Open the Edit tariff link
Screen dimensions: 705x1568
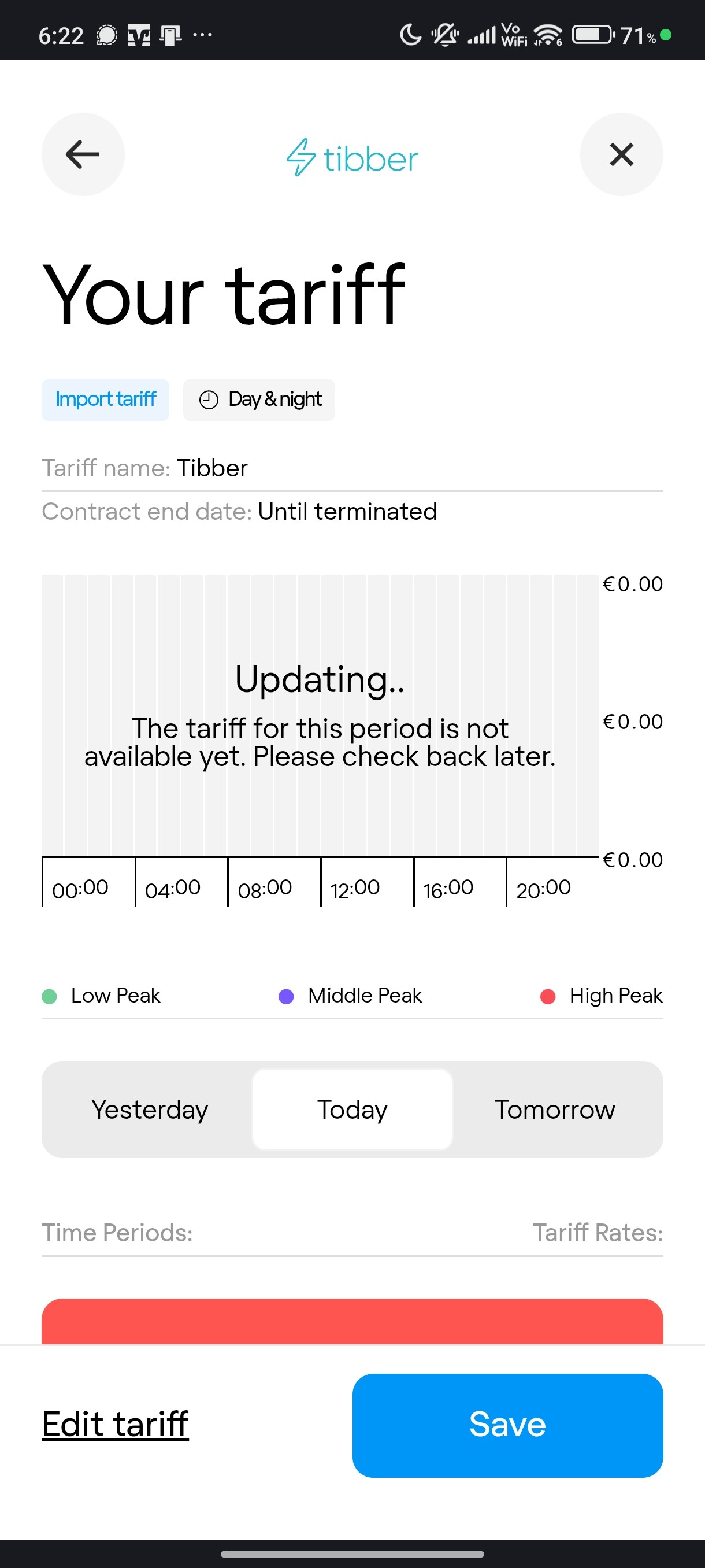click(x=115, y=1425)
